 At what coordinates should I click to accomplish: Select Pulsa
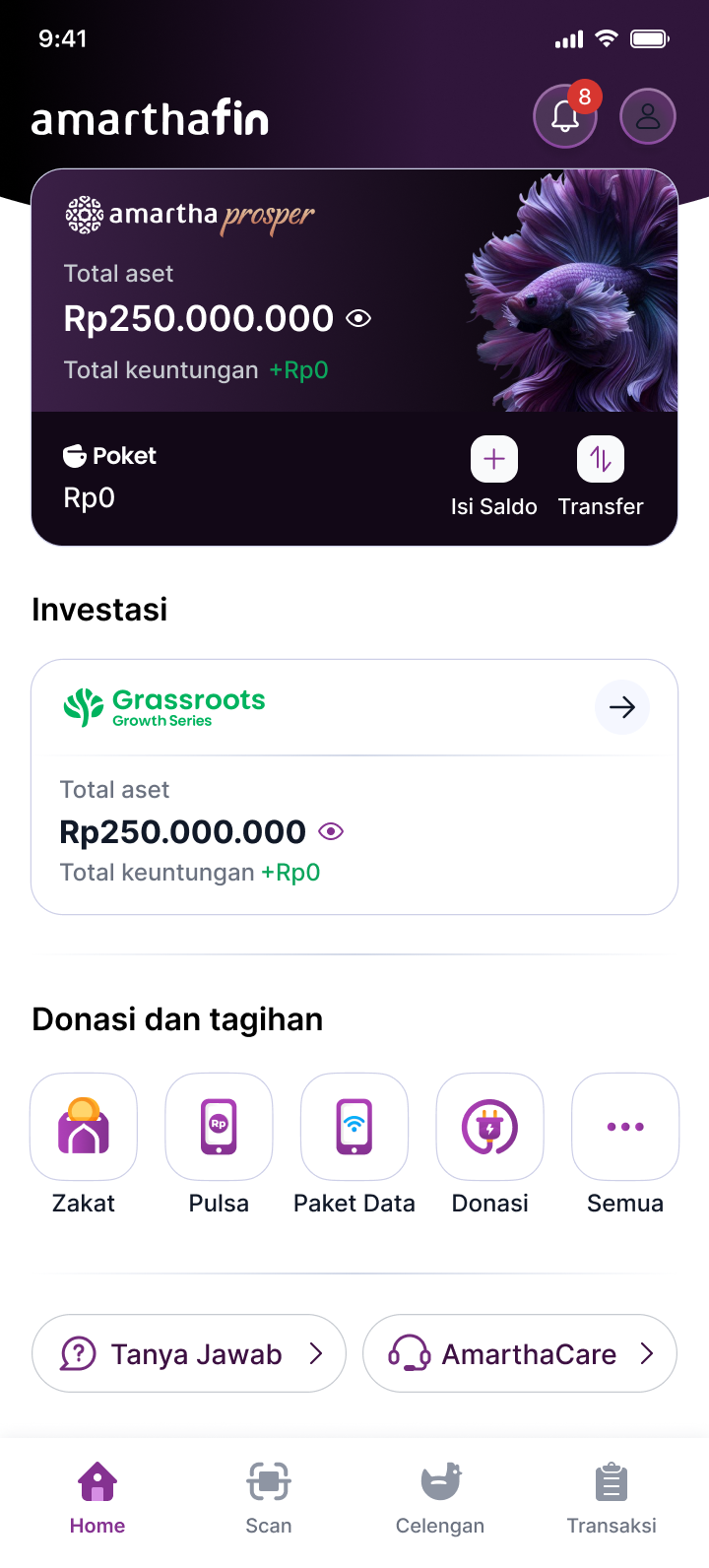click(219, 1145)
